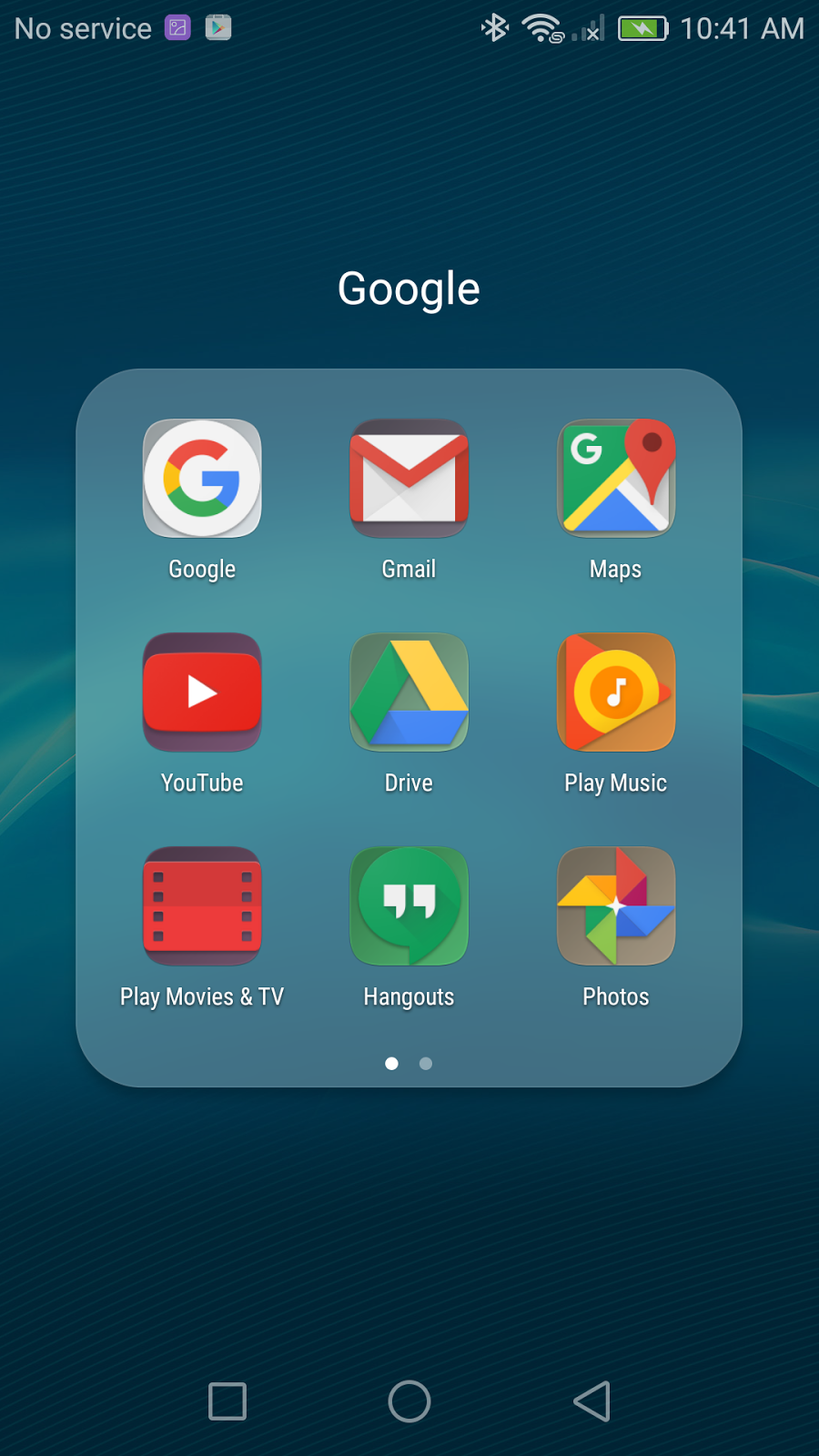Launch Hangouts
This screenshot has width=819, height=1456.
click(409, 906)
